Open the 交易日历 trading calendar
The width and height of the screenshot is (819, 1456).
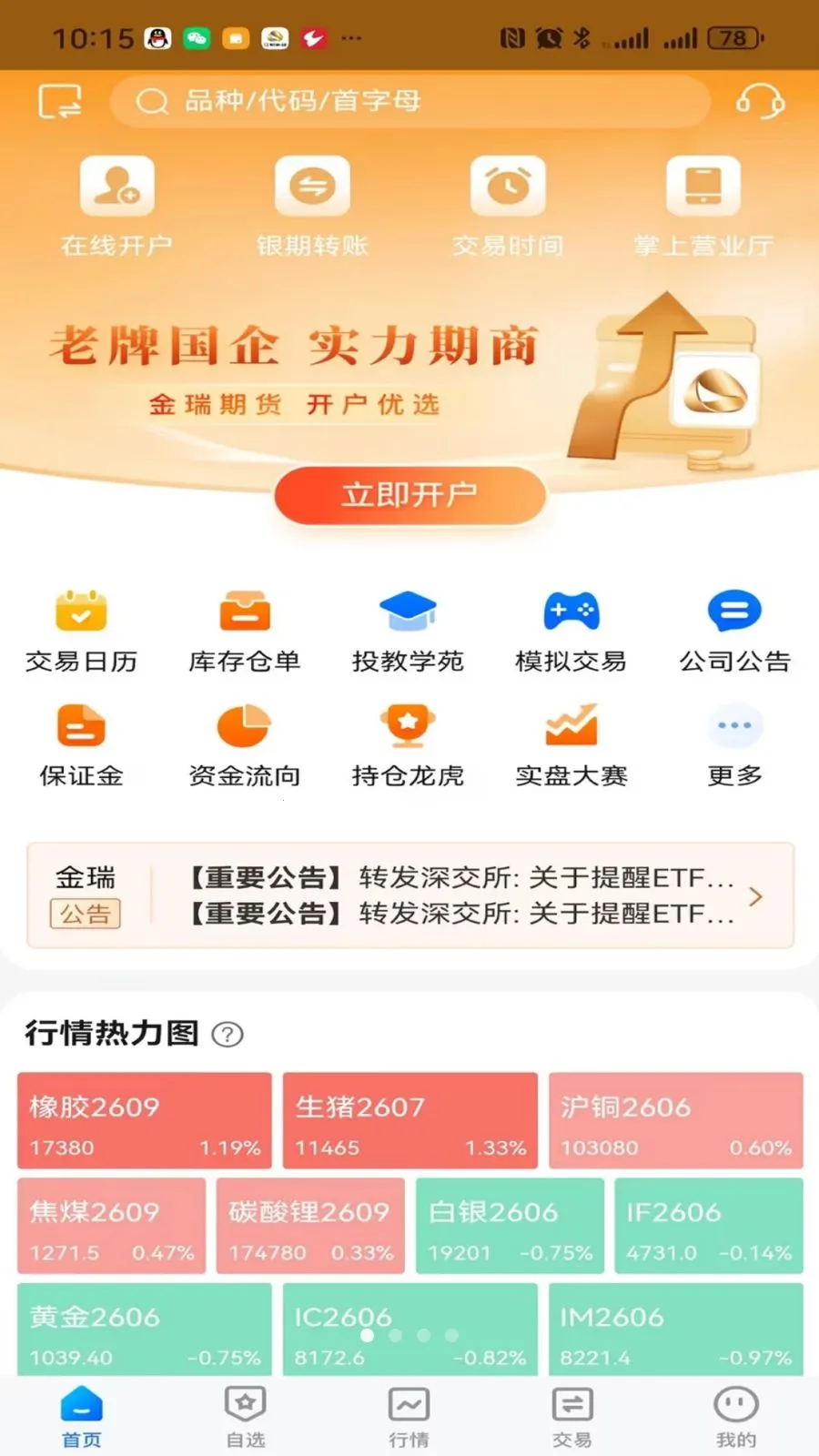pyautogui.click(x=81, y=628)
